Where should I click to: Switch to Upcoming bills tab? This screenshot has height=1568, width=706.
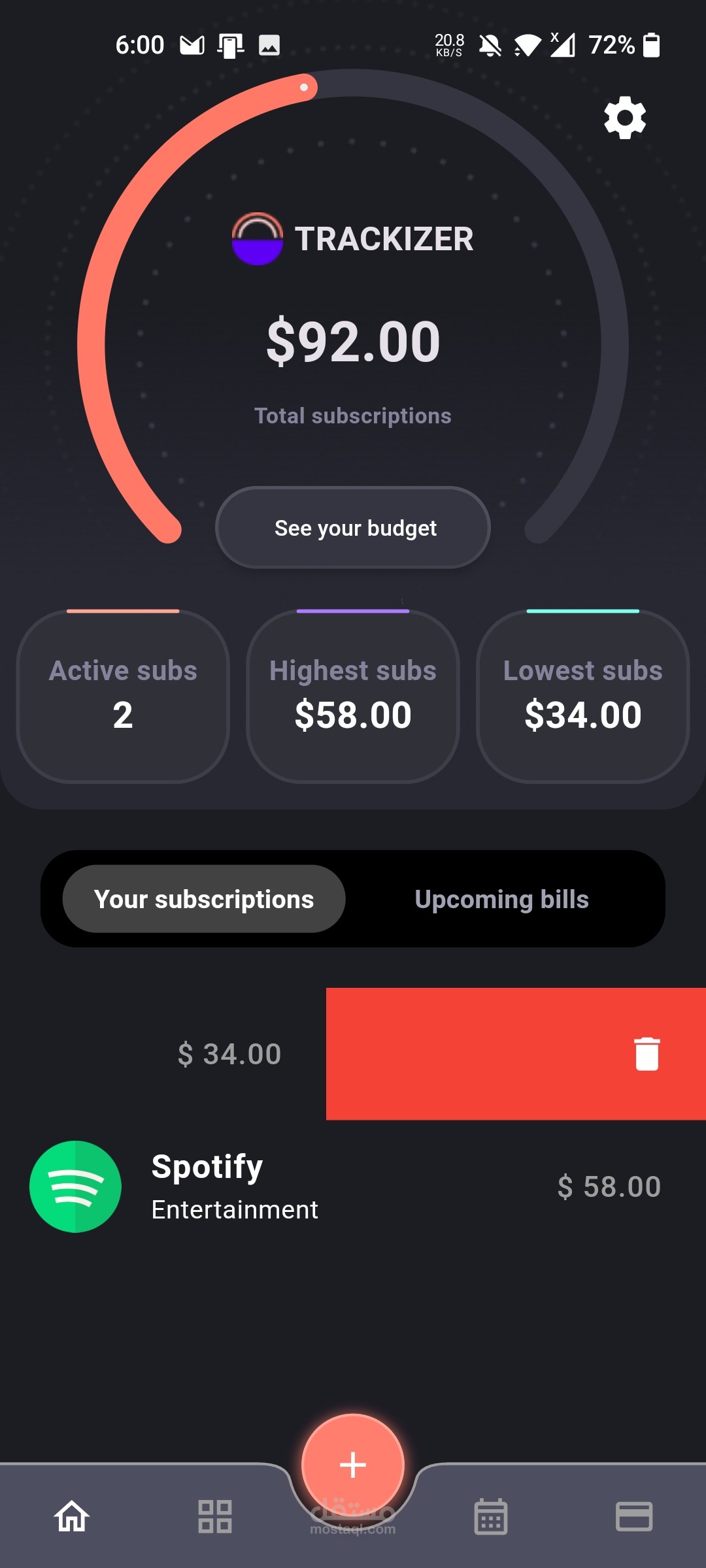(x=502, y=899)
